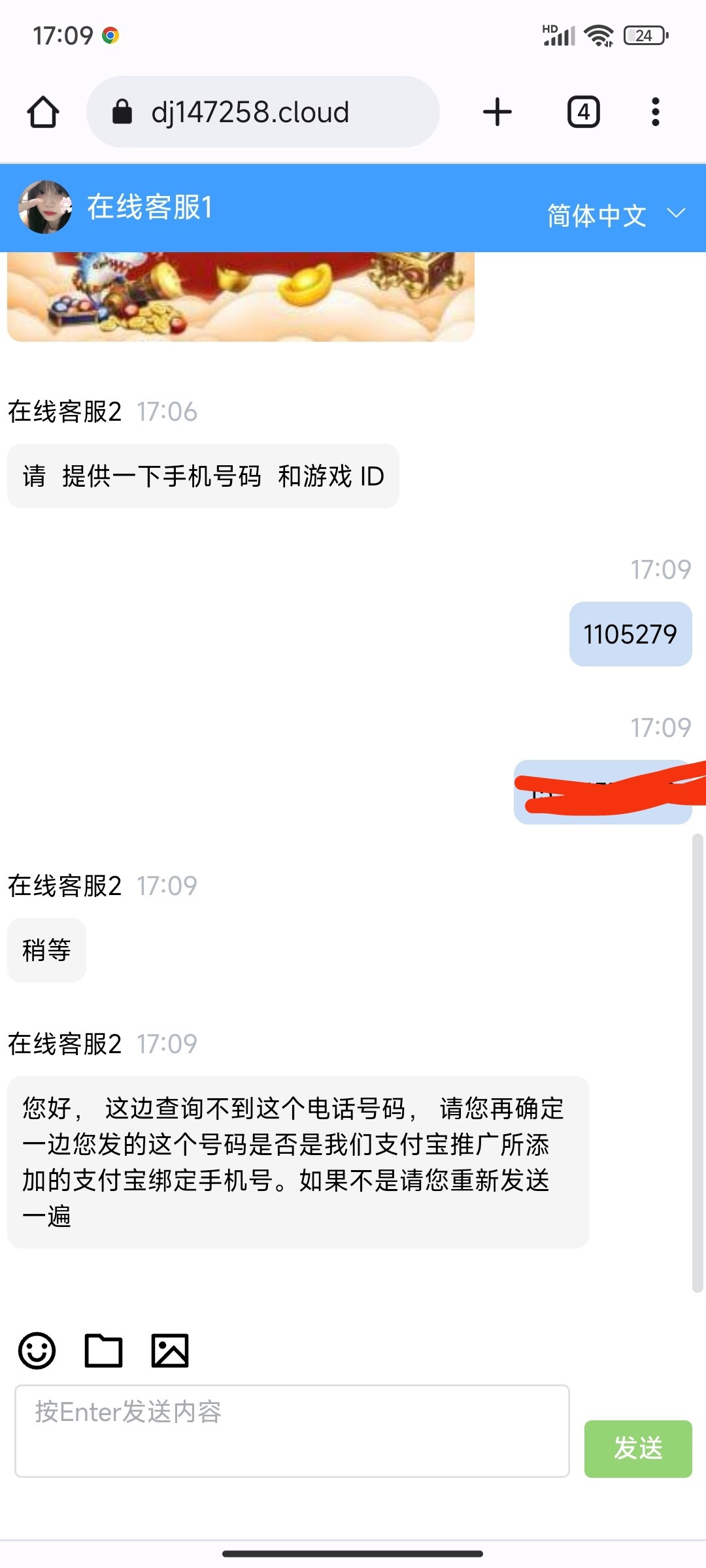Viewport: 706px width, 1568px height.
Task: Open a new browser tab
Action: [497, 112]
